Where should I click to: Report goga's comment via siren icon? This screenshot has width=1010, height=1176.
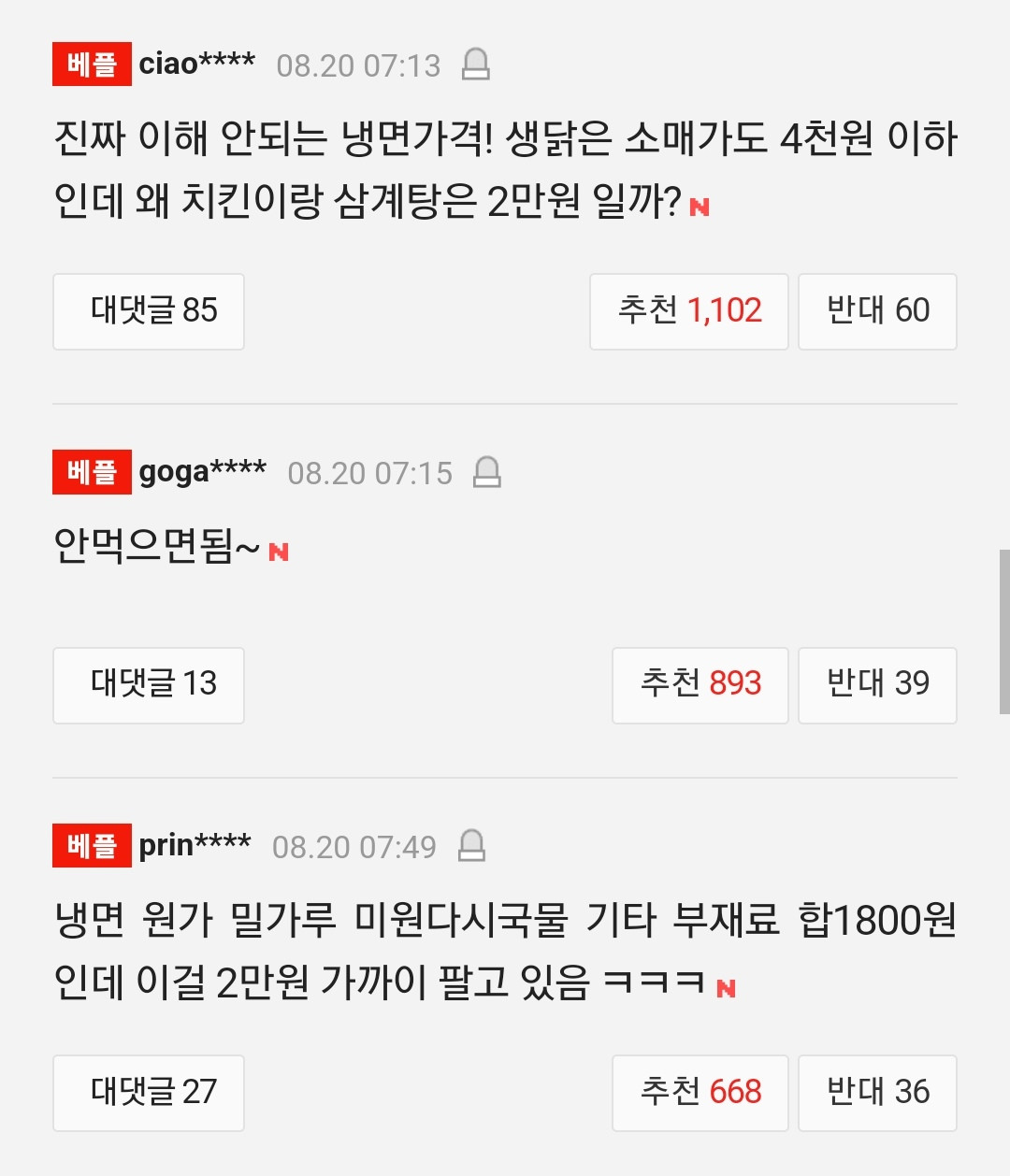click(x=487, y=472)
